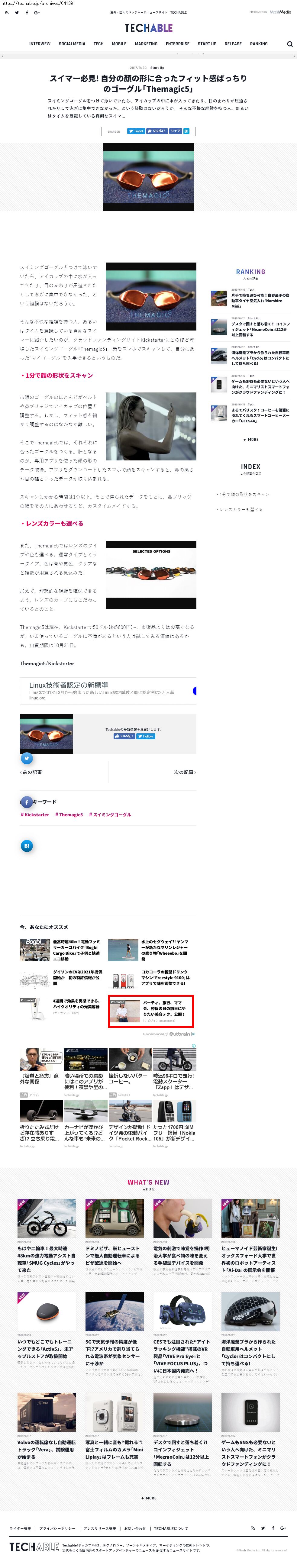Select the #Themagic5 keyword tag

(69, 815)
